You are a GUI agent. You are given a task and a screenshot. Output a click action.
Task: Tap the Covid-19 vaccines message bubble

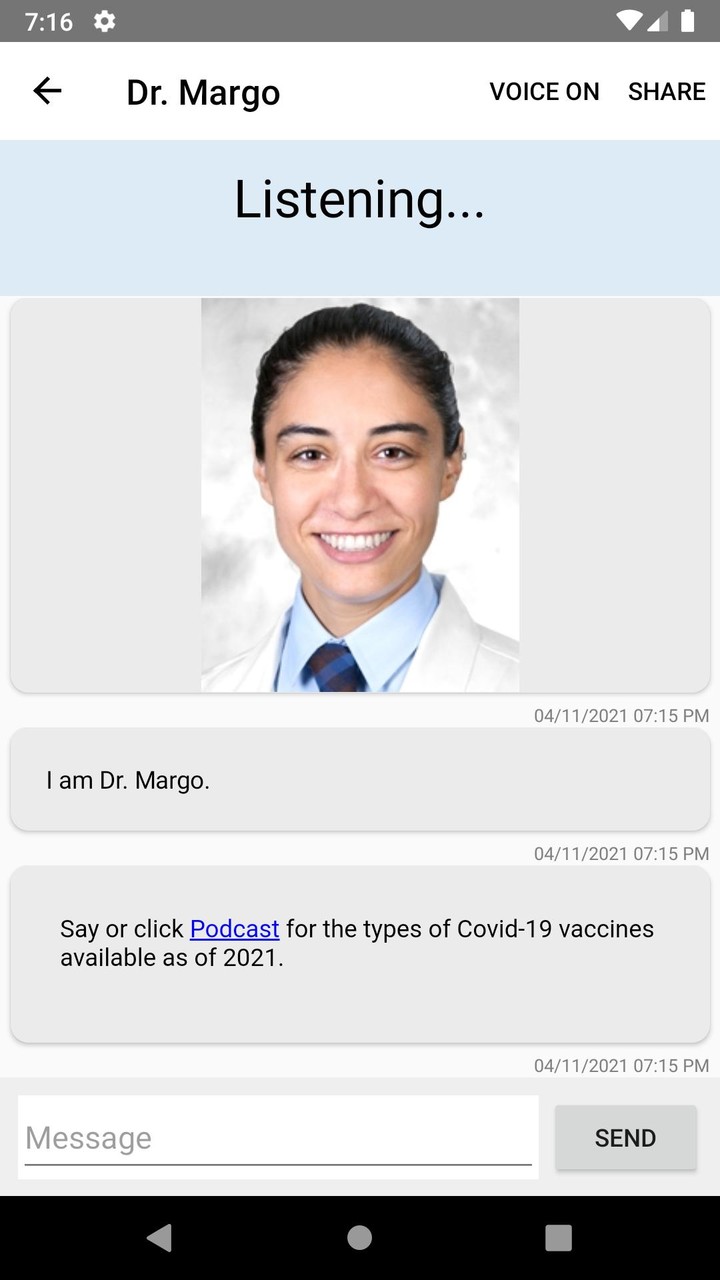tap(360, 953)
